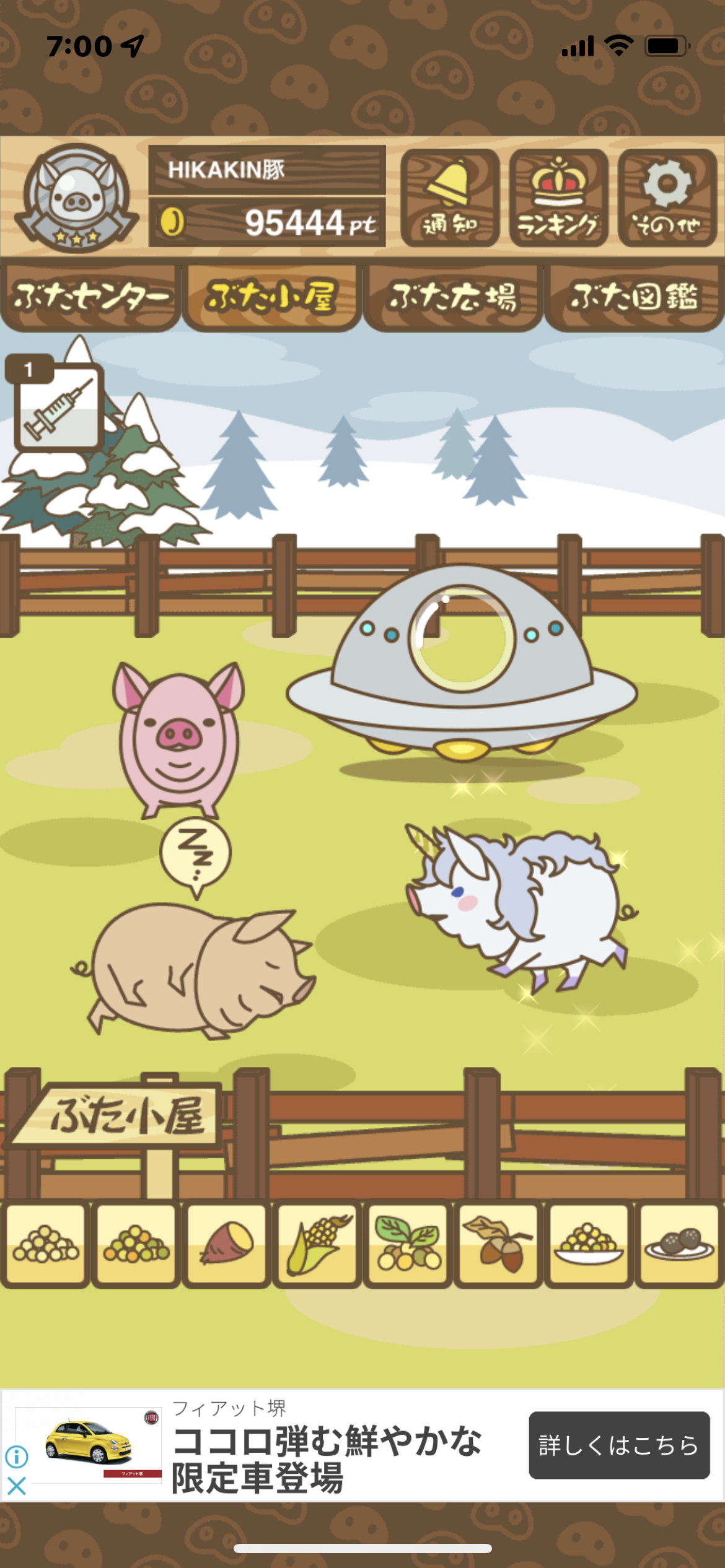This screenshot has height=1568, width=725.
Task: Open the その他 settings gear
Action: click(667, 198)
